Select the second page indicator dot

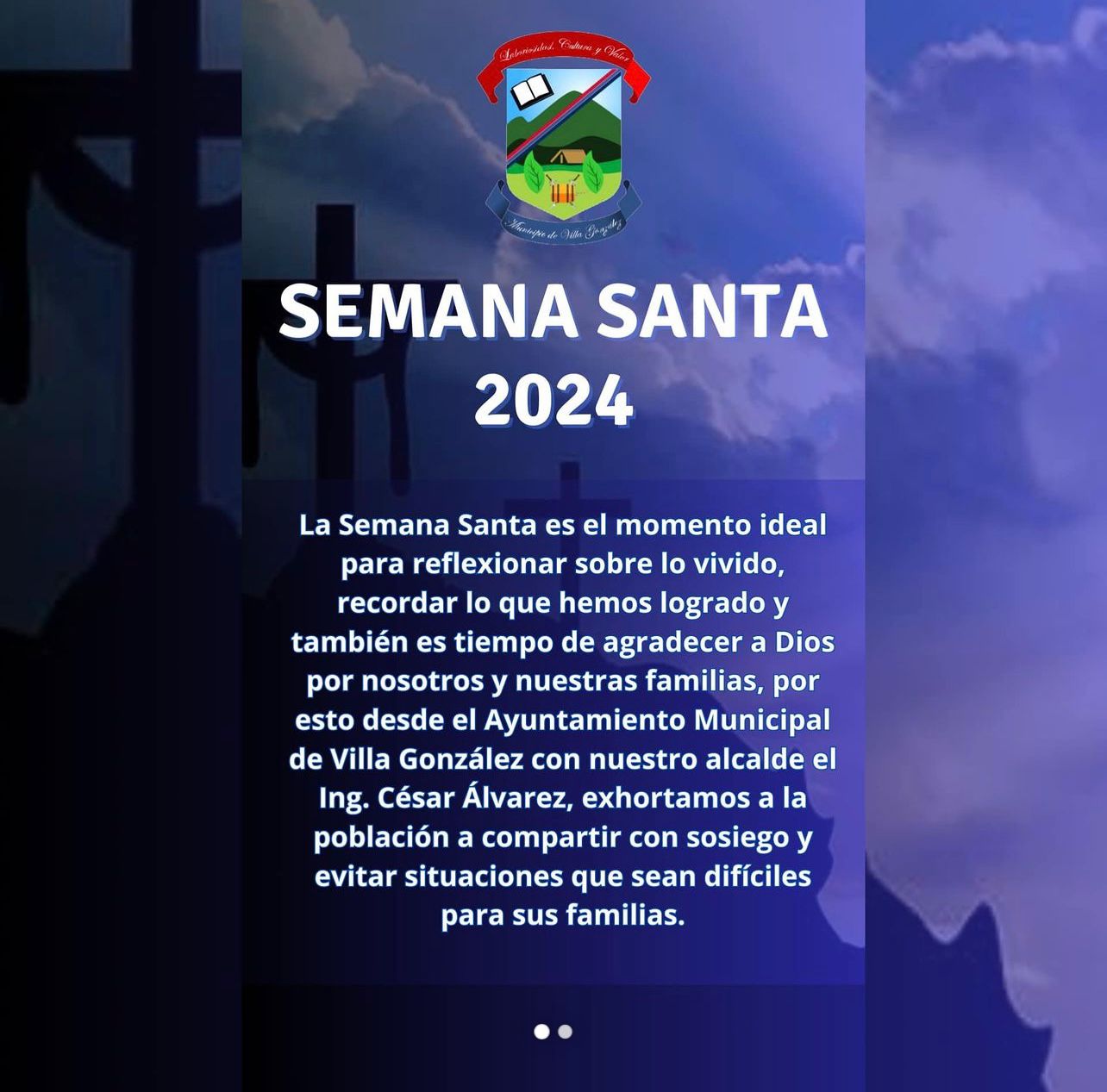click(565, 1032)
